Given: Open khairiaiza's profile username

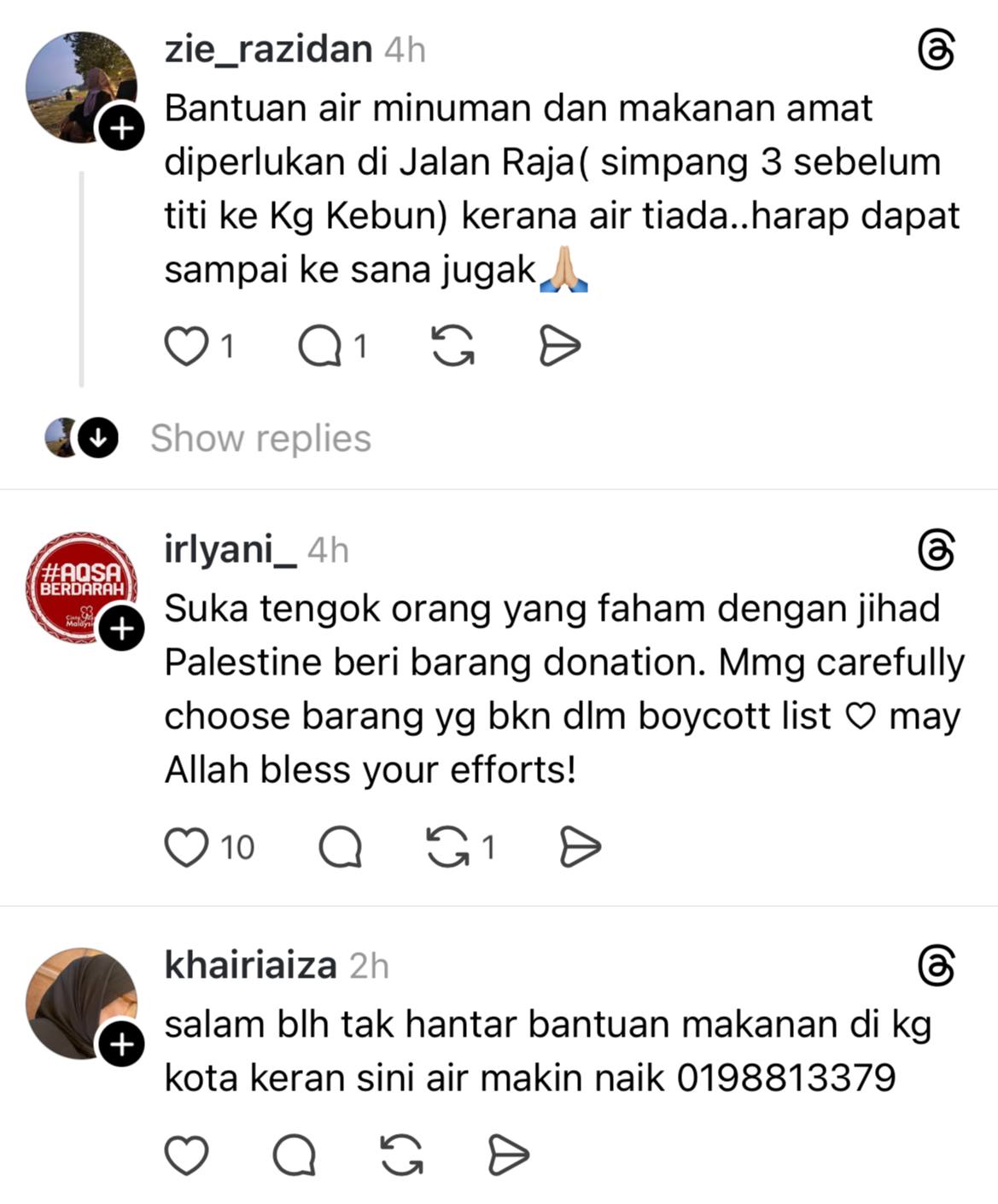Looking at the screenshot, I should (250, 966).
